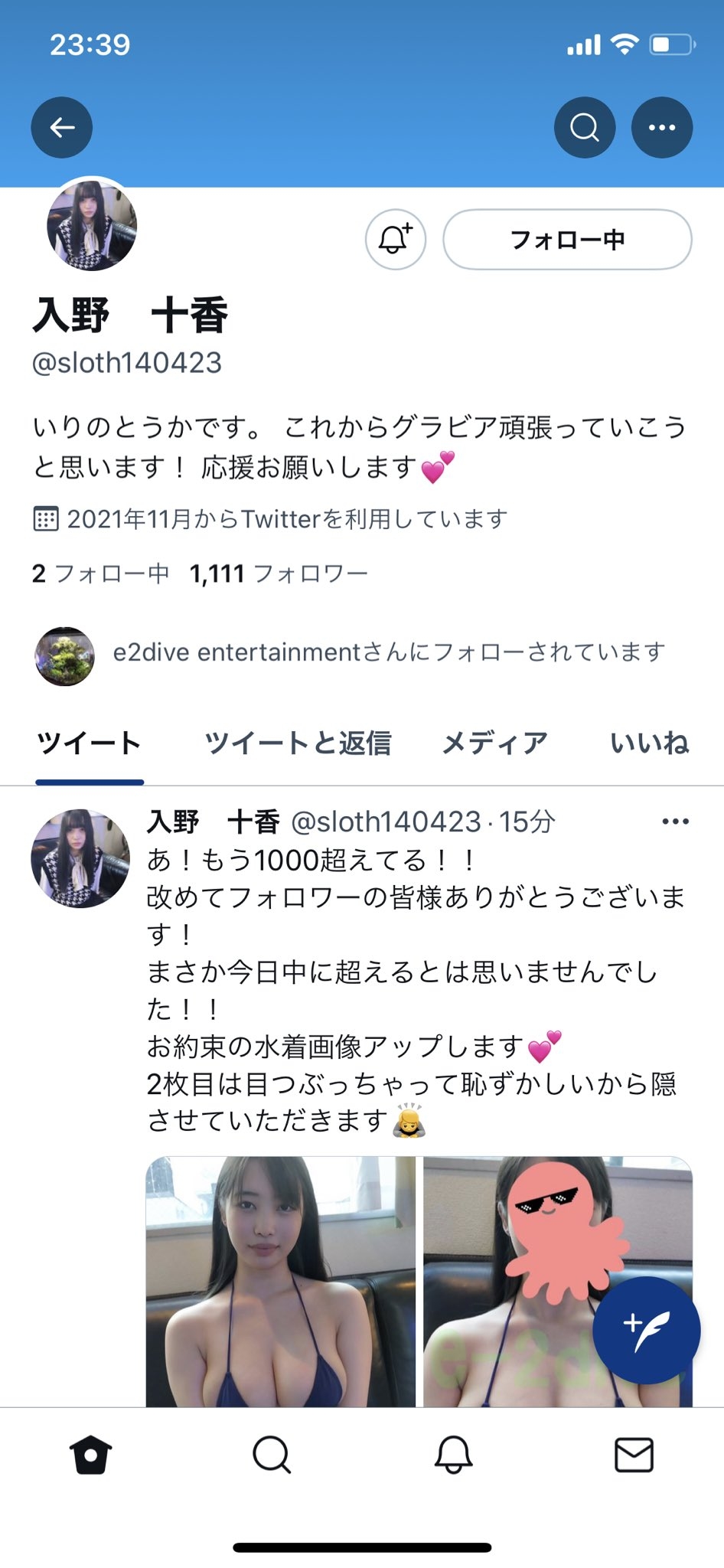724x1568 pixels.
Task: Go back with the arrow button
Action: pyautogui.click(x=61, y=127)
